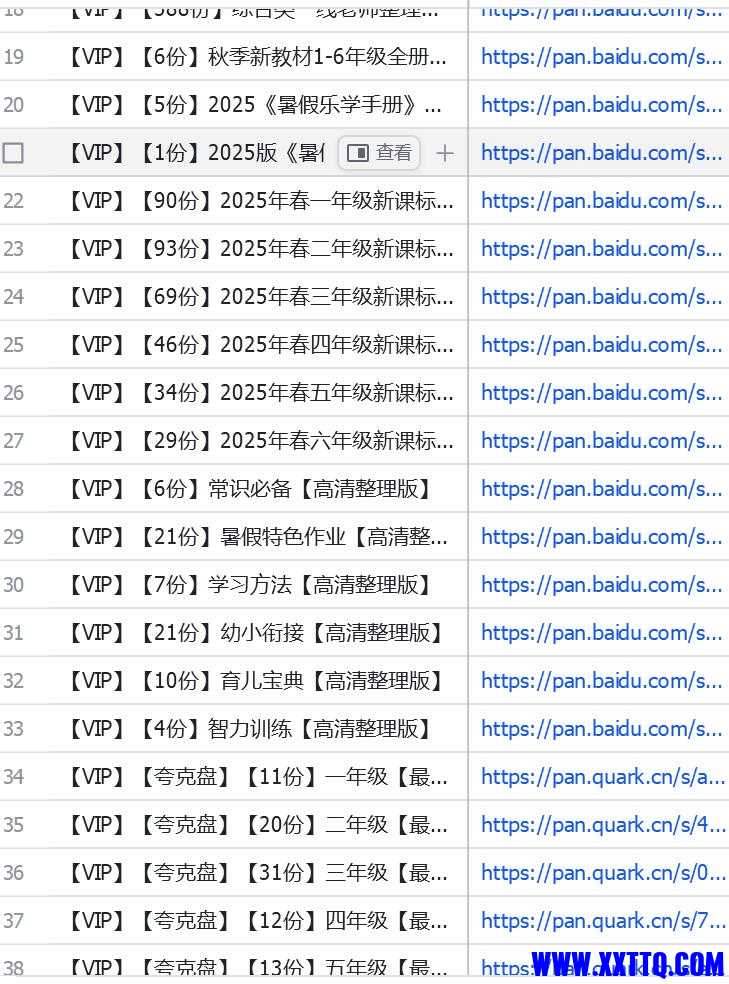
Task: Open the Quark link for 四年级 row 37
Action: click(x=602, y=921)
